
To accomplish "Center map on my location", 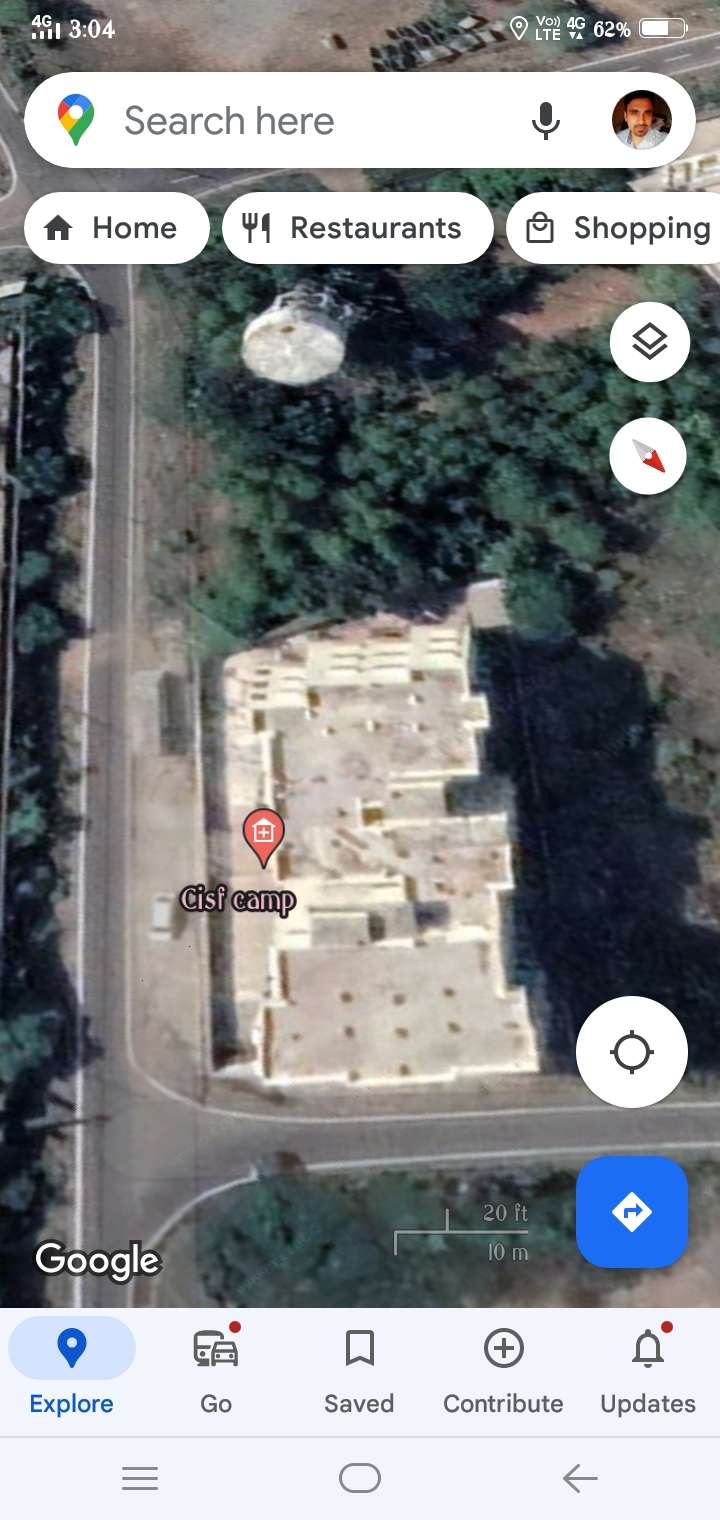I will pyautogui.click(x=632, y=1052).
